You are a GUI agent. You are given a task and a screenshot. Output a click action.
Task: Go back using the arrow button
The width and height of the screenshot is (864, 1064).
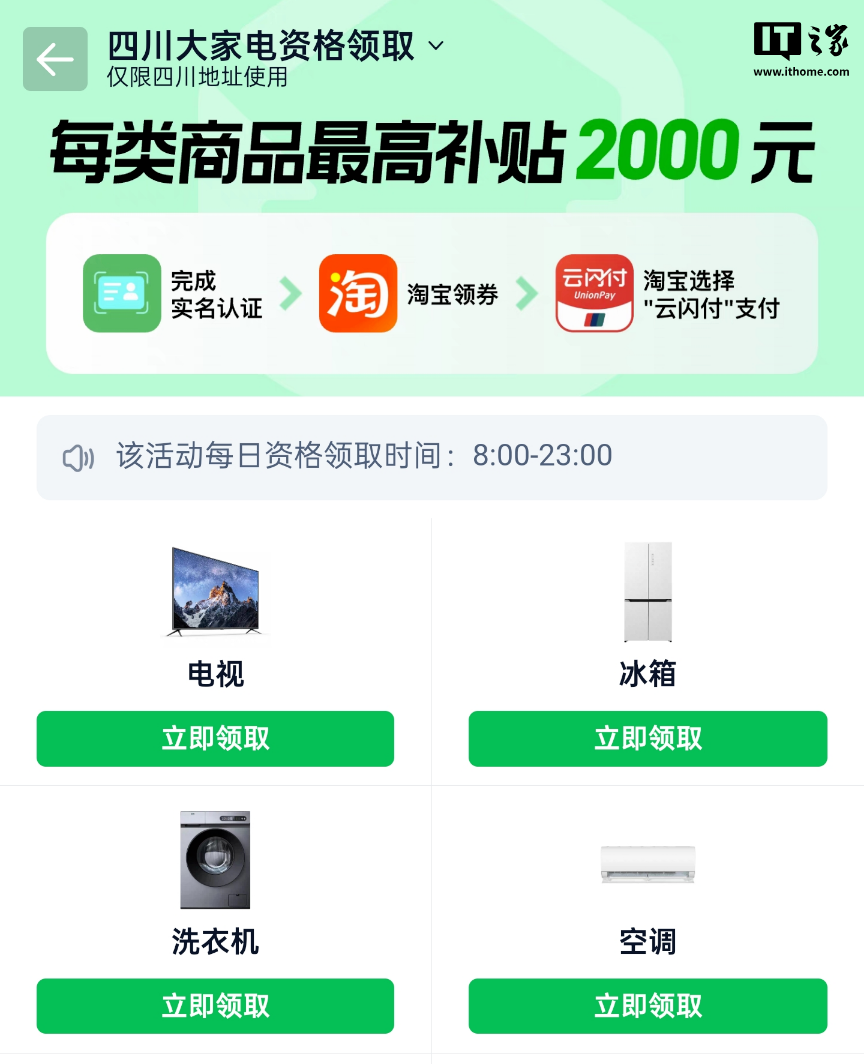click(55, 59)
